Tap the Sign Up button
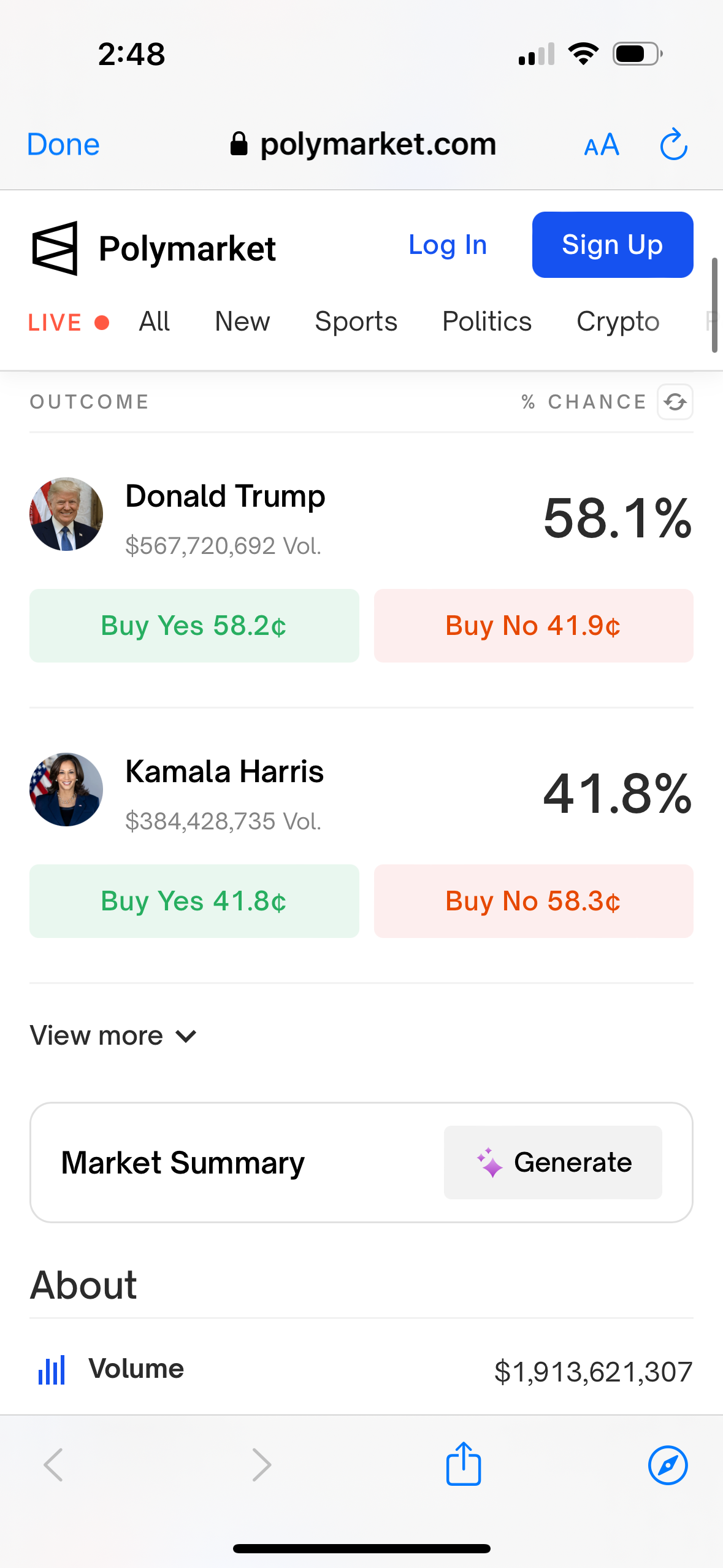Viewport: 723px width, 1568px height. [x=613, y=245]
